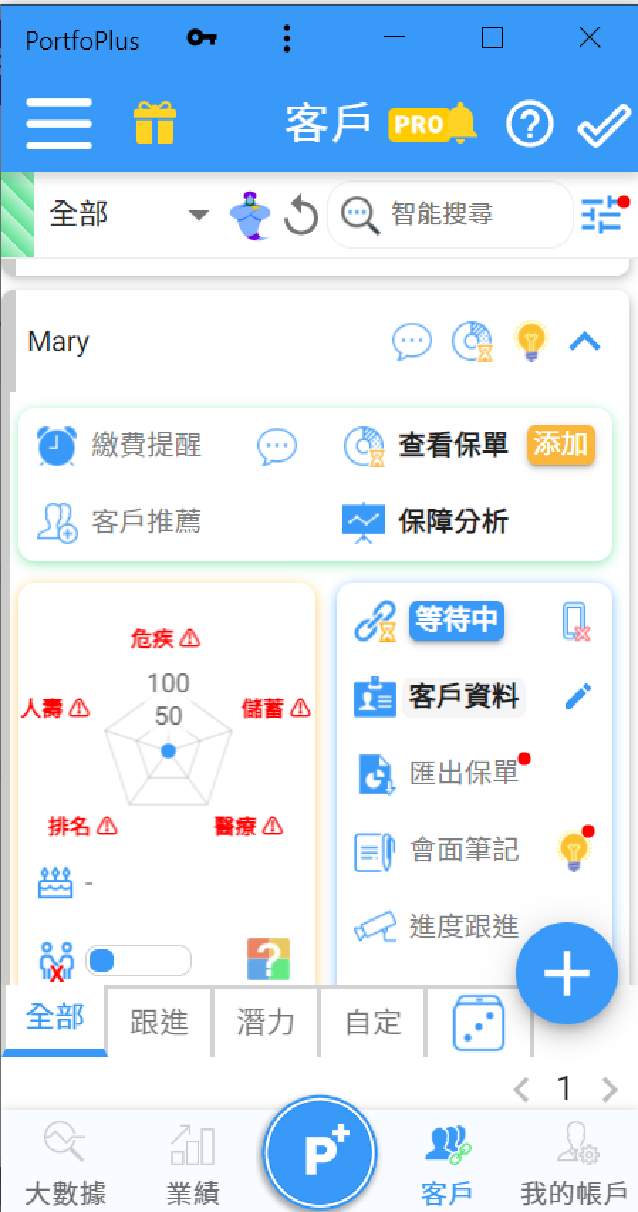This screenshot has width=638, height=1212.
Task: Open the hamburger drawer menu
Action: click(59, 124)
